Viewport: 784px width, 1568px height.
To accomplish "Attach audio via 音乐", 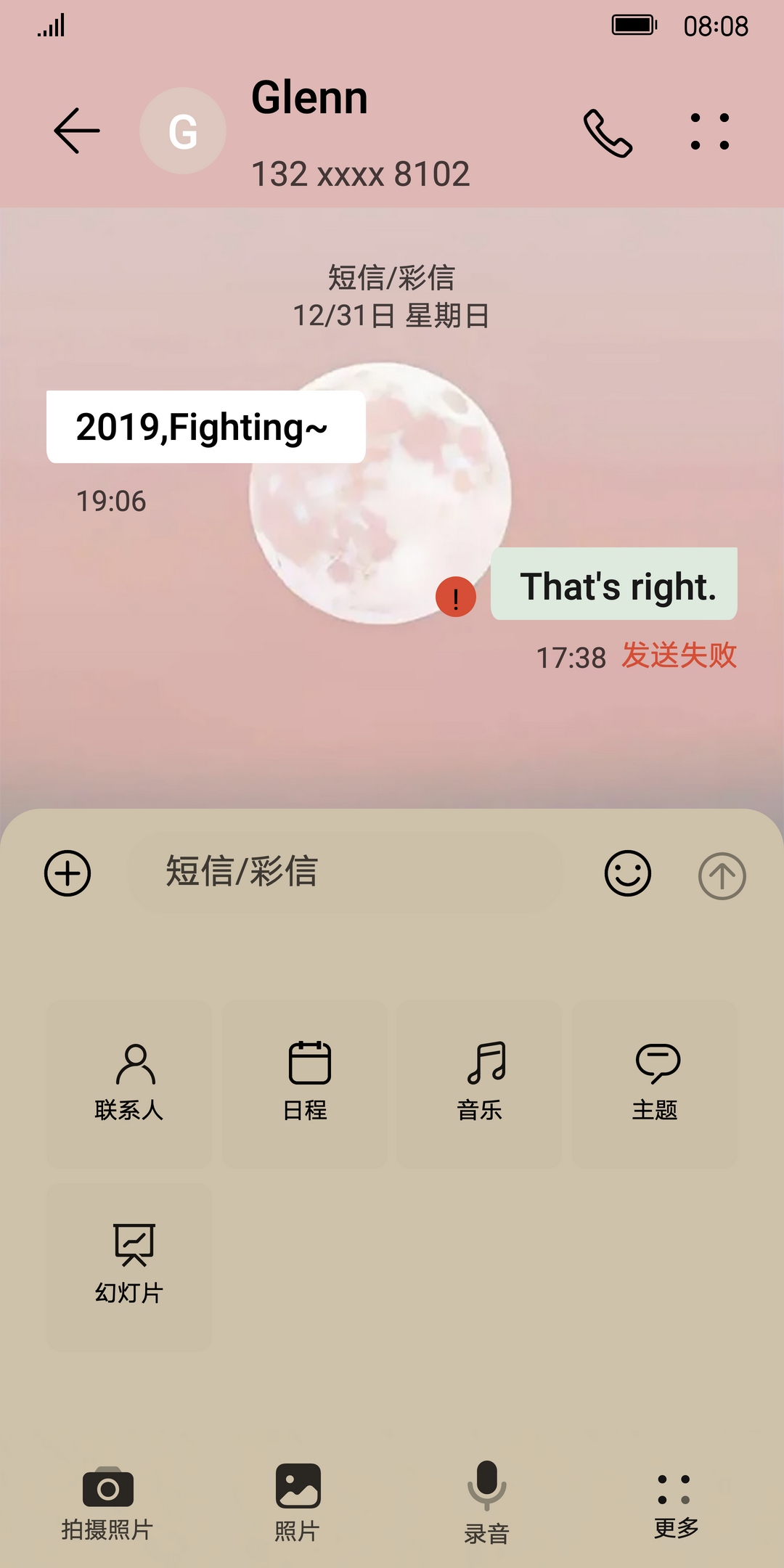I will pos(479,1083).
